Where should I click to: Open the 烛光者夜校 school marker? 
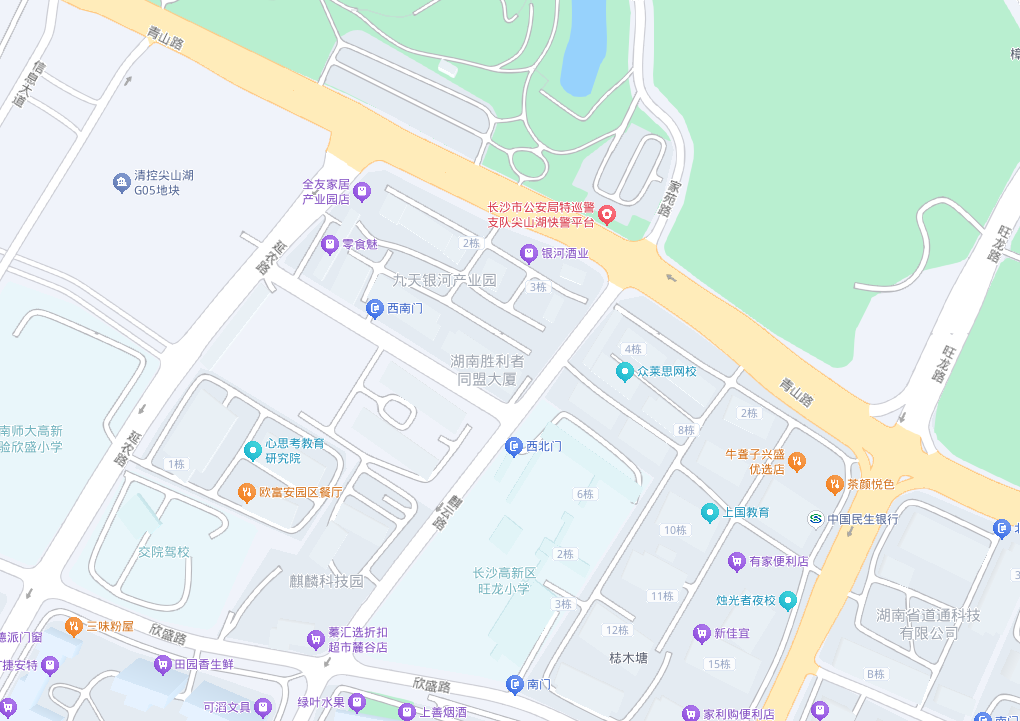pyautogui.click(x=787, y=600)
